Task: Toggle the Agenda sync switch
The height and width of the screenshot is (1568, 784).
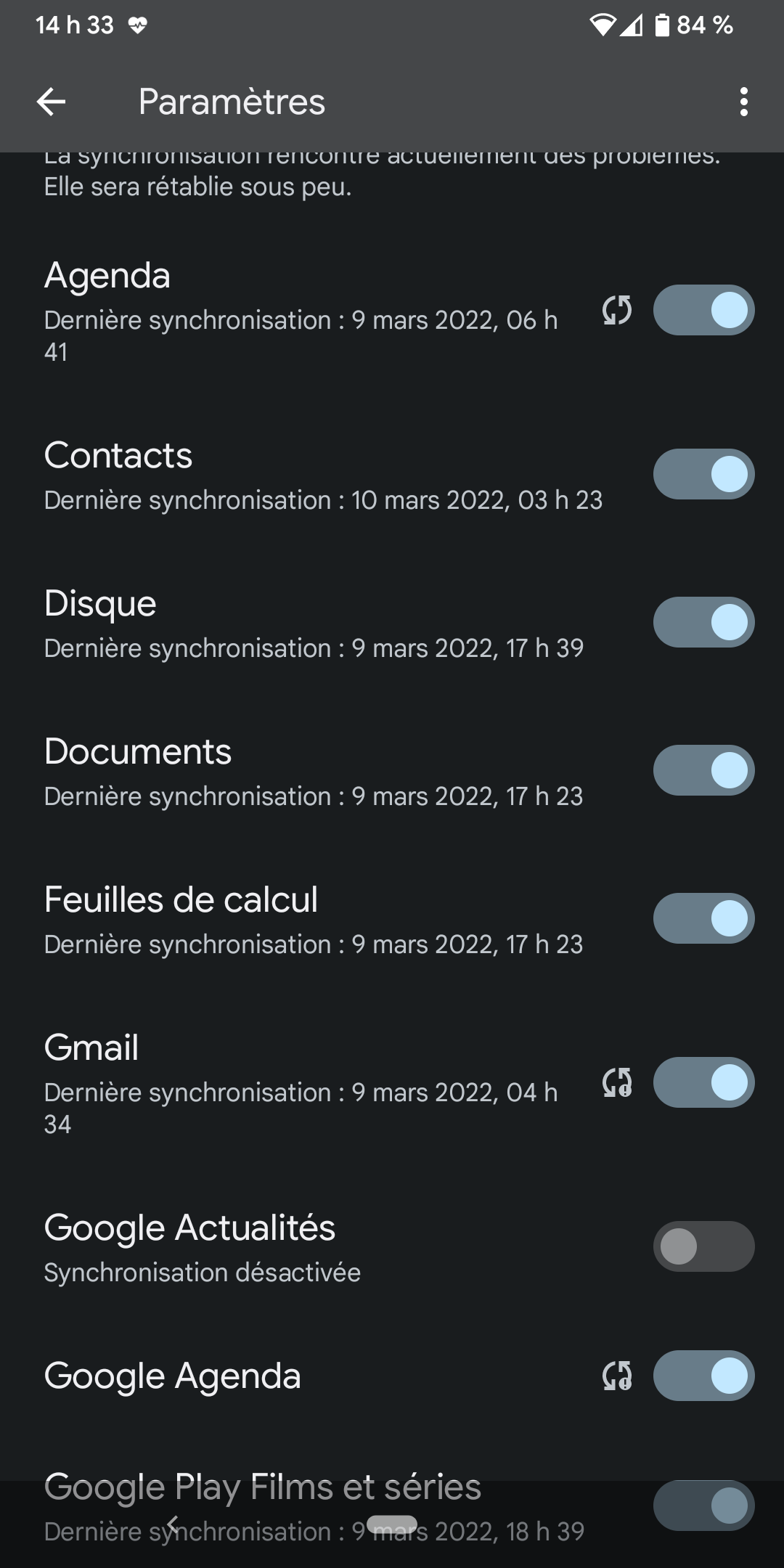Action: (x=703, y=310)
